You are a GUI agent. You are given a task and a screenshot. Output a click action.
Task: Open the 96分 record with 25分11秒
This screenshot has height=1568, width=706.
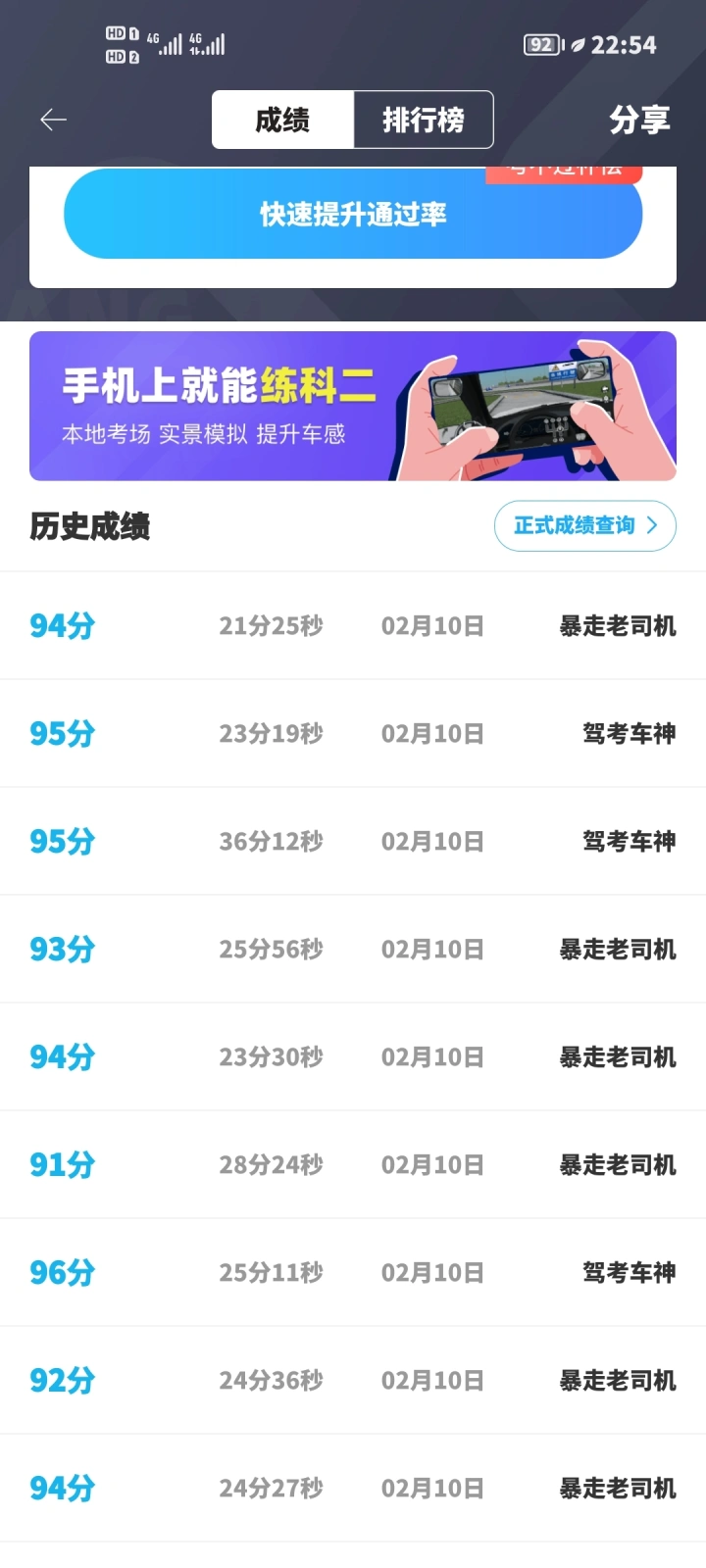pyautogui.click(x=353, y=1272)
